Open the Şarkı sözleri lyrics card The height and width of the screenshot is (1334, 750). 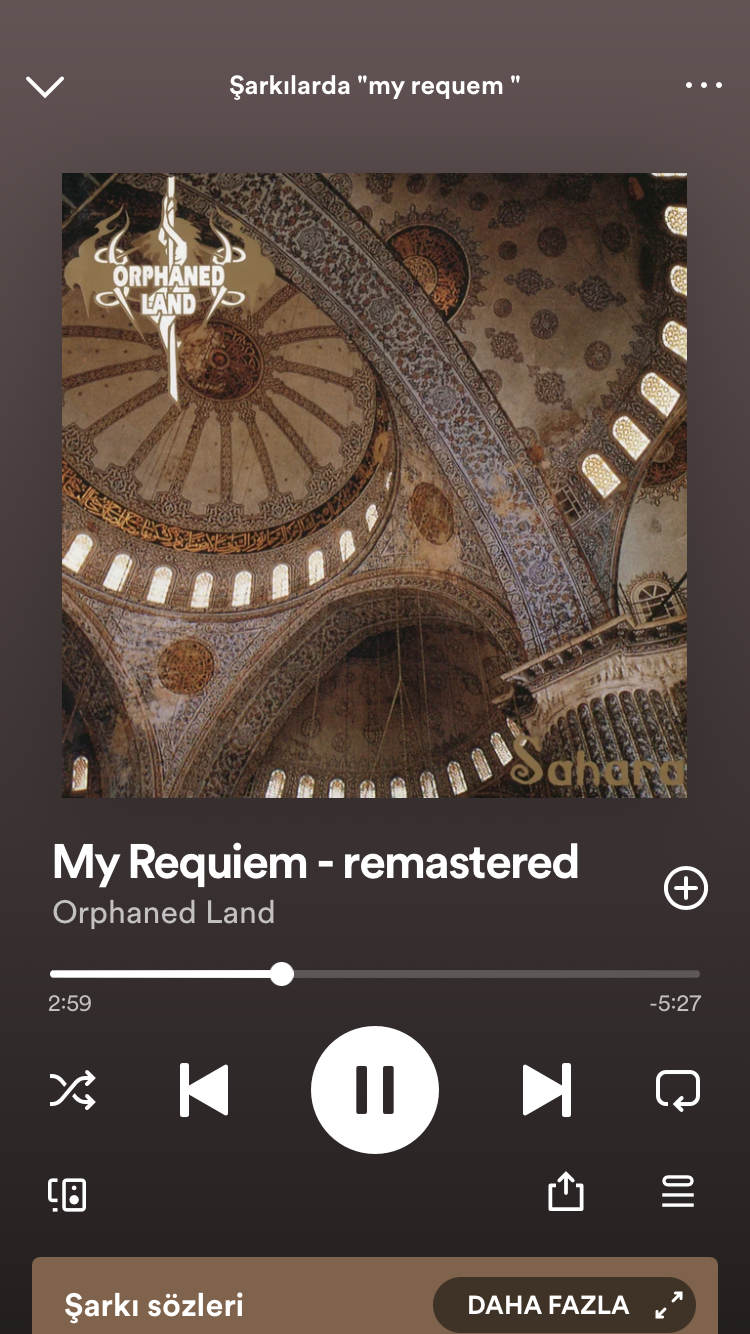[x=154, y=1305]
